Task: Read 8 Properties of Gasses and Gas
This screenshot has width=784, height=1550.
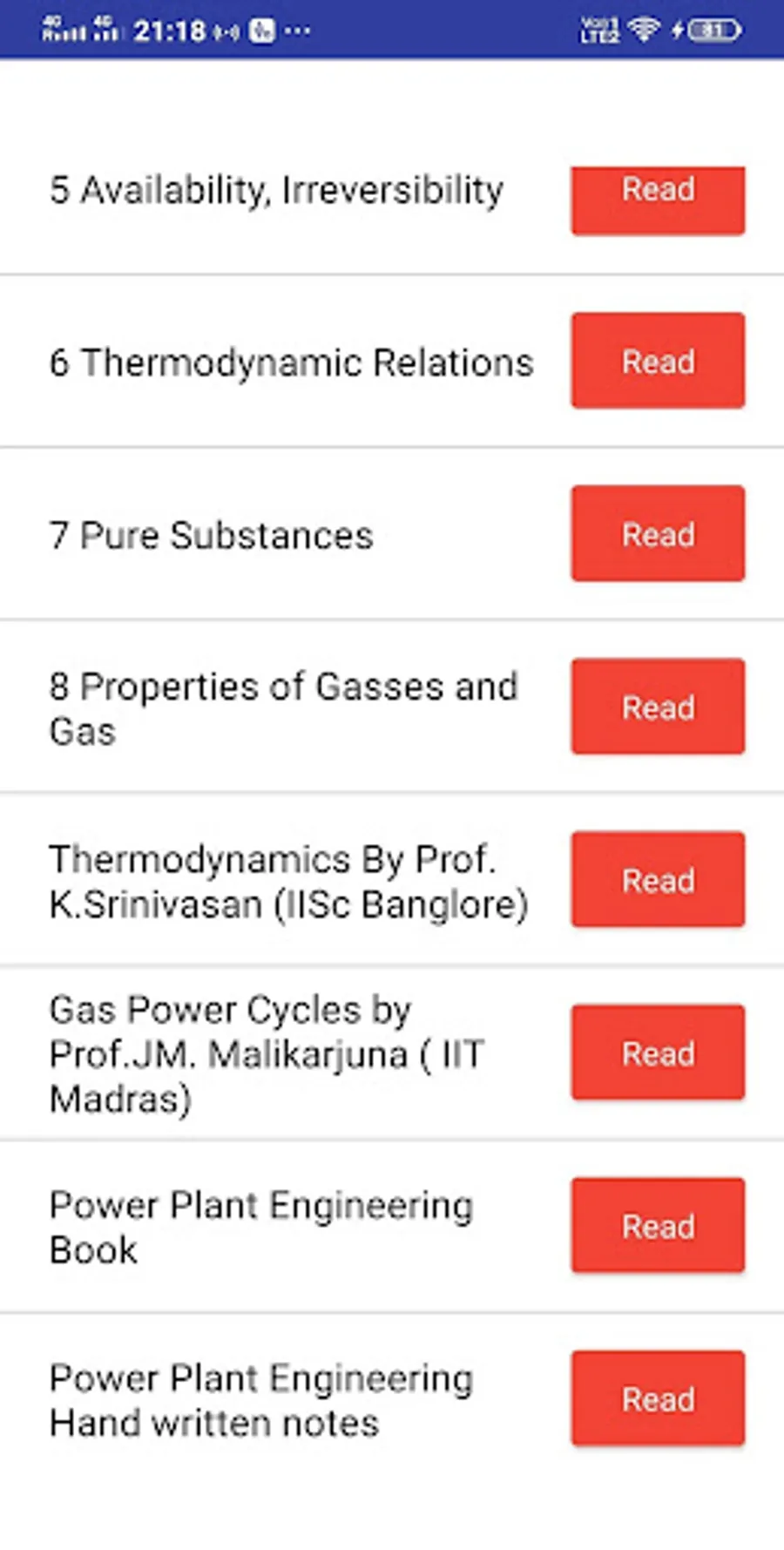Action: 658,707
